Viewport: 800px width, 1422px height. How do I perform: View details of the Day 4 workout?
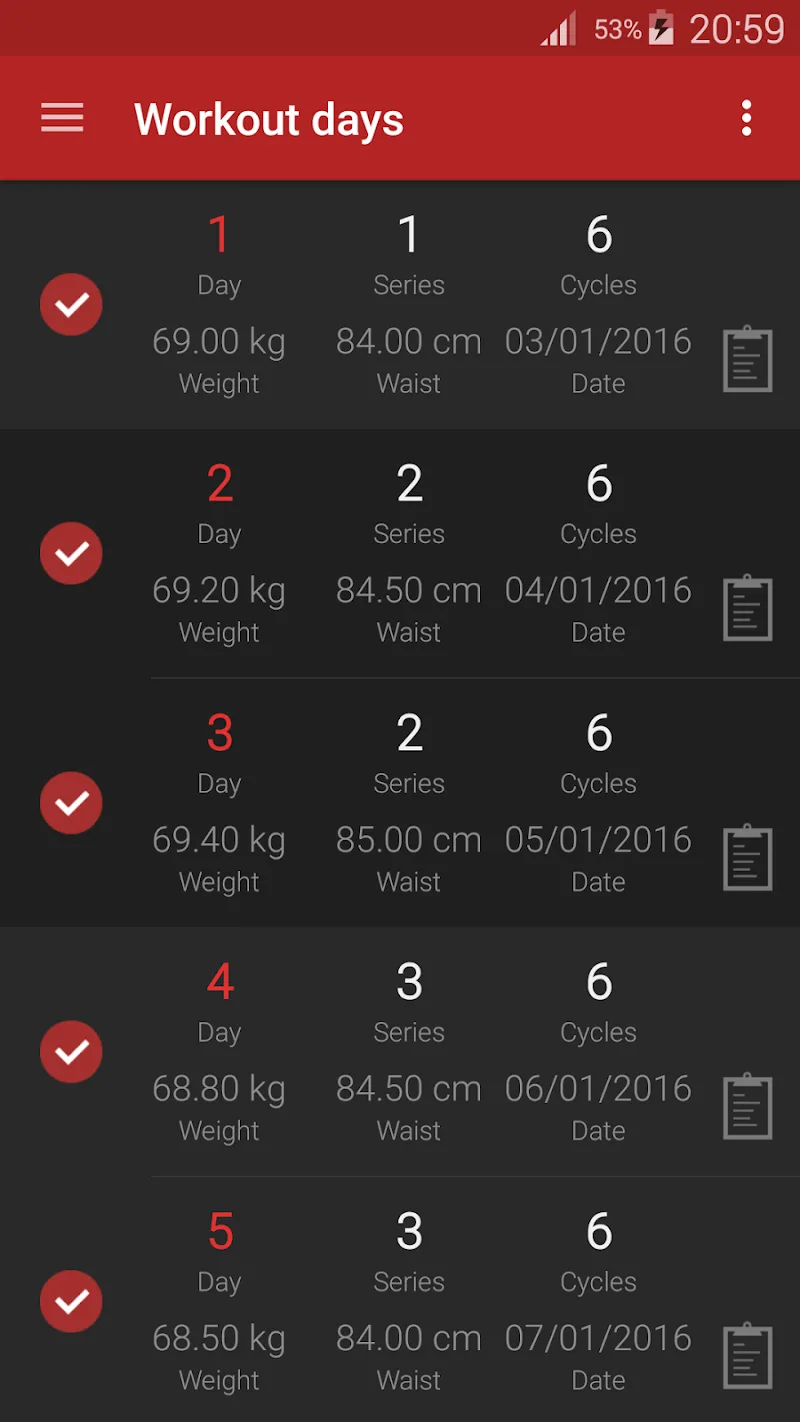(409, 1052)
